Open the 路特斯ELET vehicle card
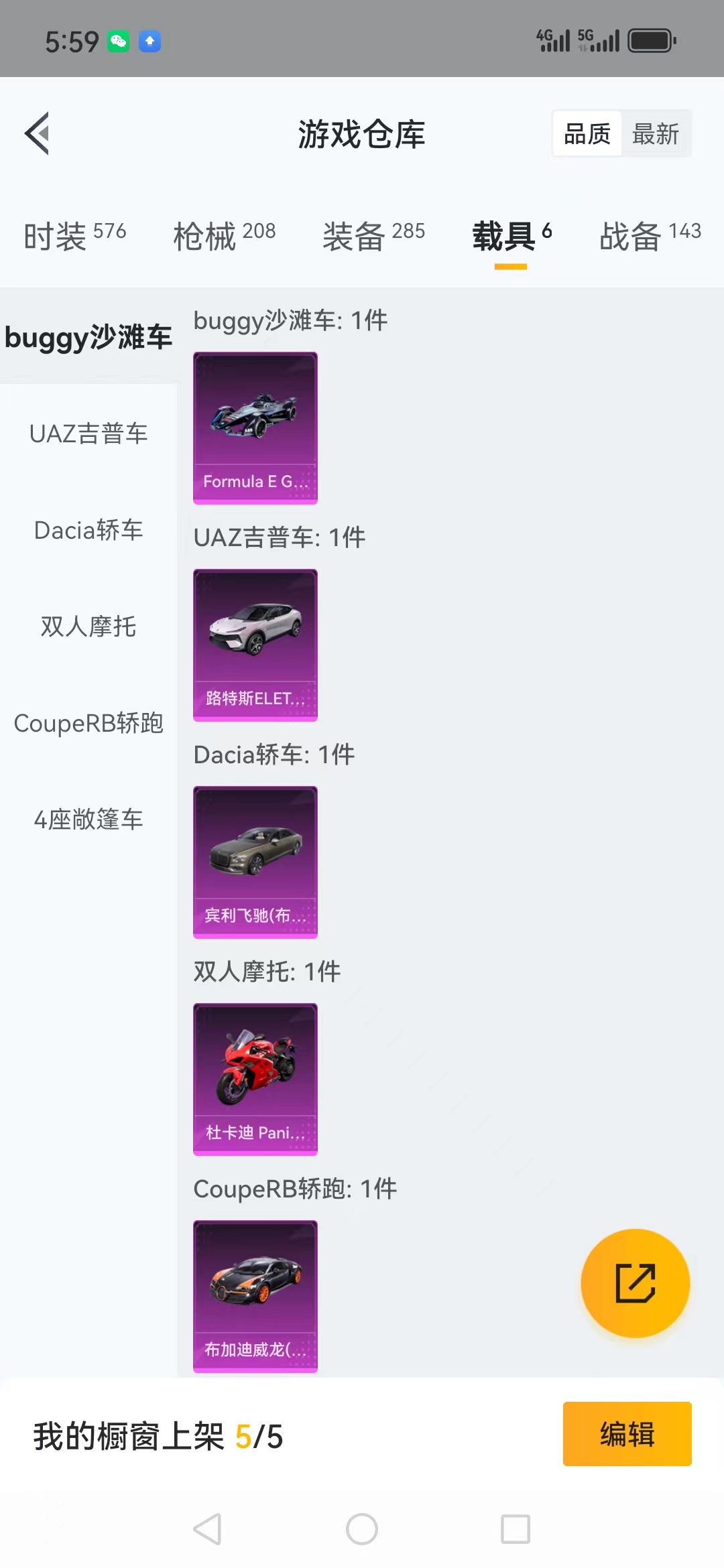The width and height of the screenshot is (724, 1568). click(x=255, y=645)
